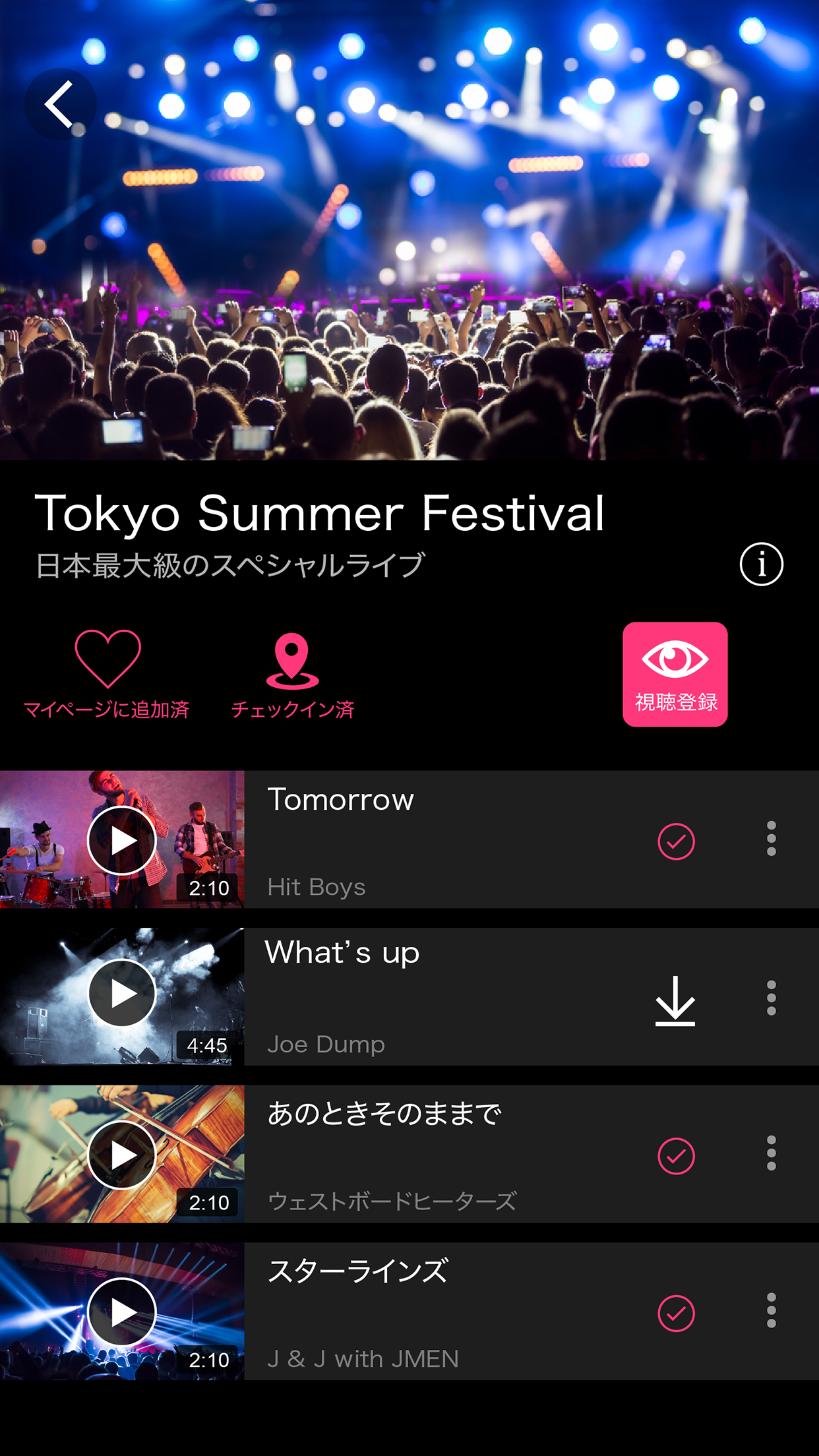Open more options for Tomorrow
The image size is (819, 1456).
click(771, 839)
